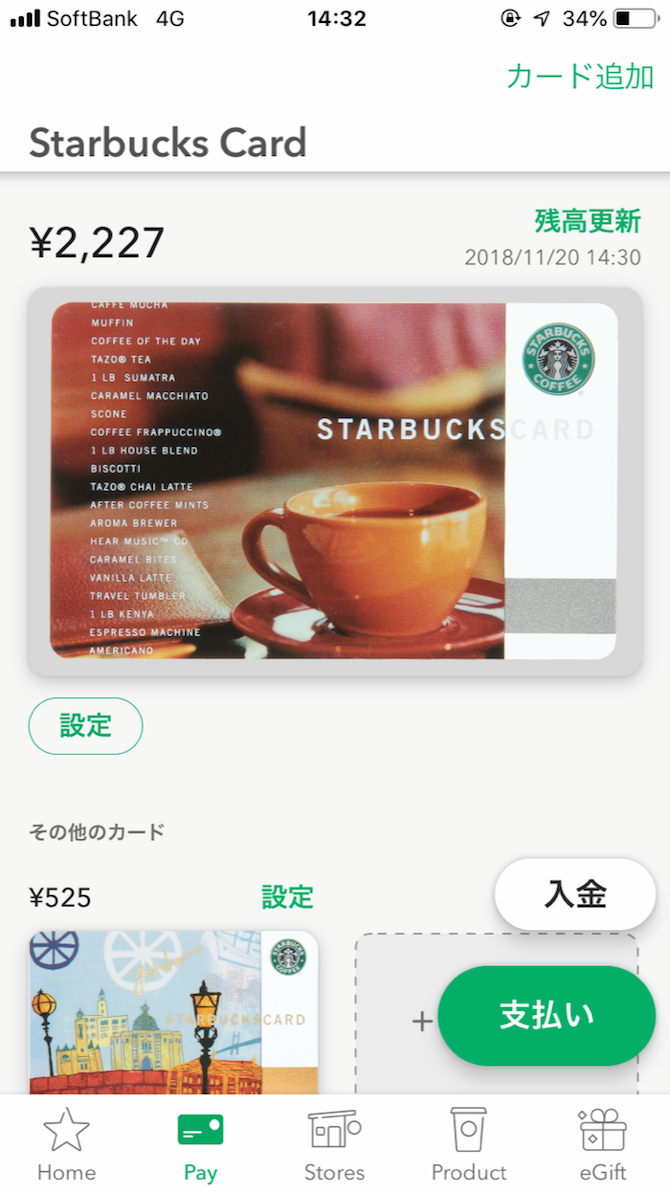
Task: Tap the green 支払い pay button
Action: pos(546,1016)
